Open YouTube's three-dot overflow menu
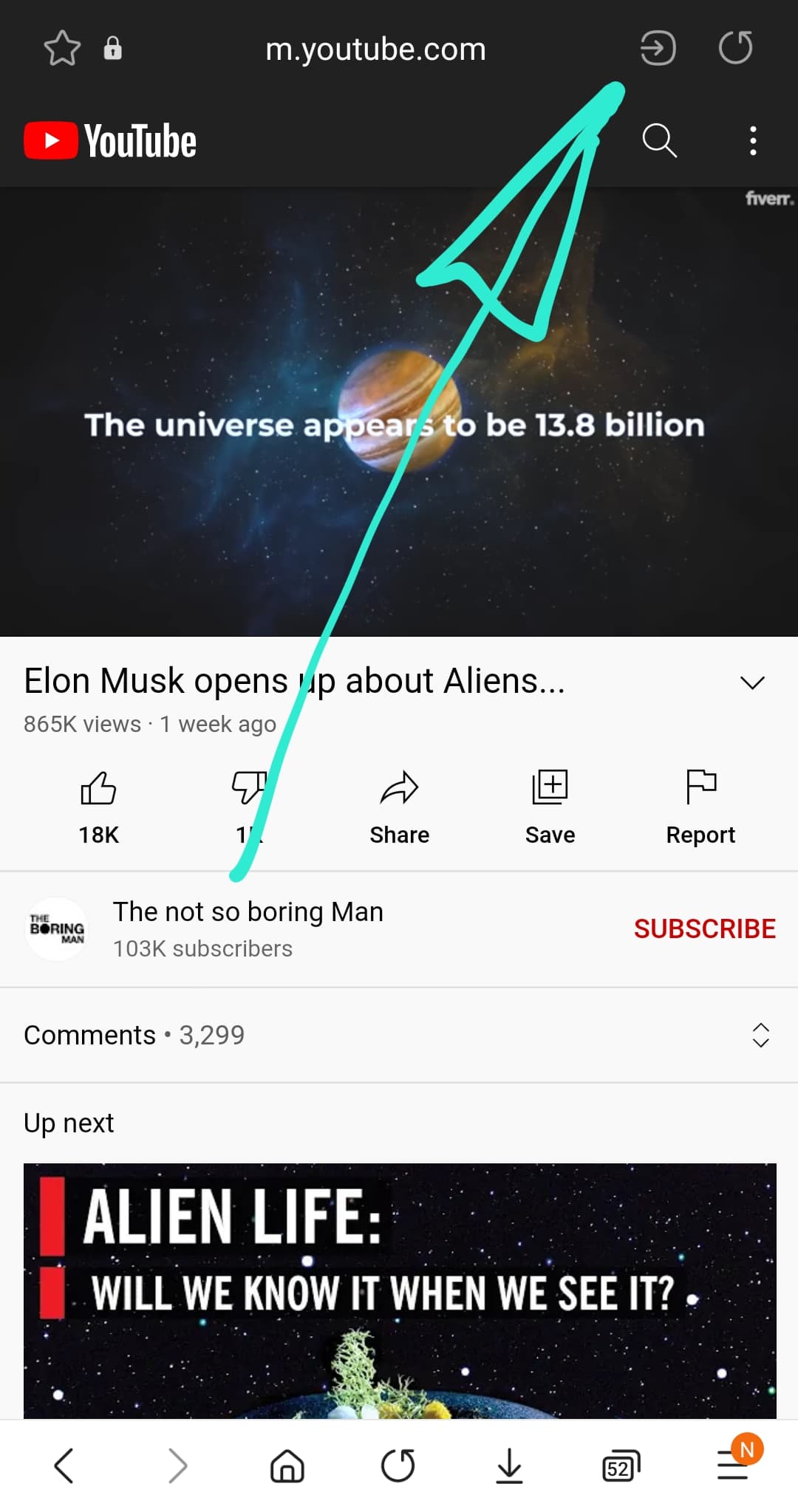The width and height of the screenshot is (798, 1512). [x=752, y=140]
